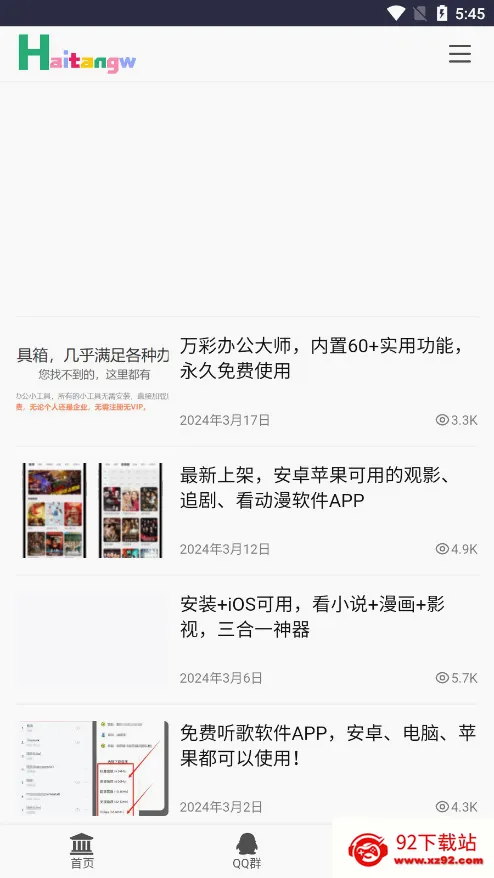Switch to the 首页 tab
This screenshot has width=494, height=878.
[82, 851]
